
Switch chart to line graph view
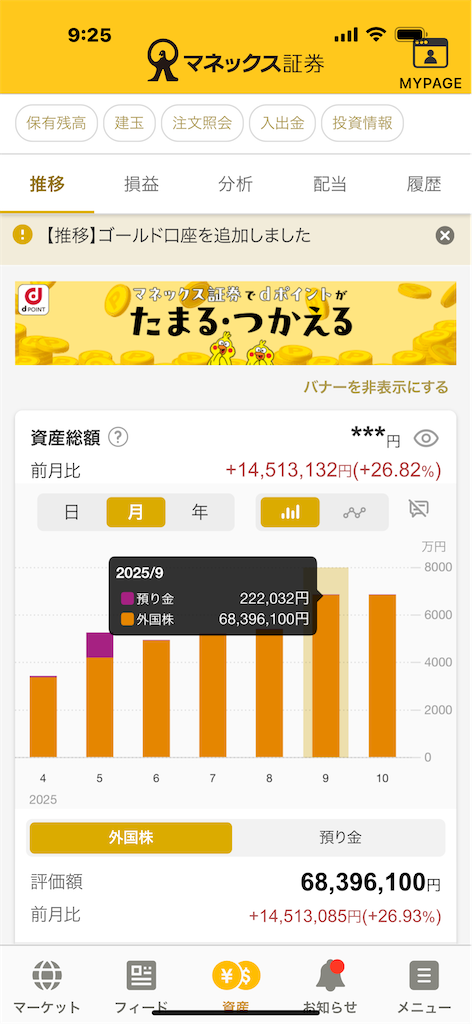(355, 512)
